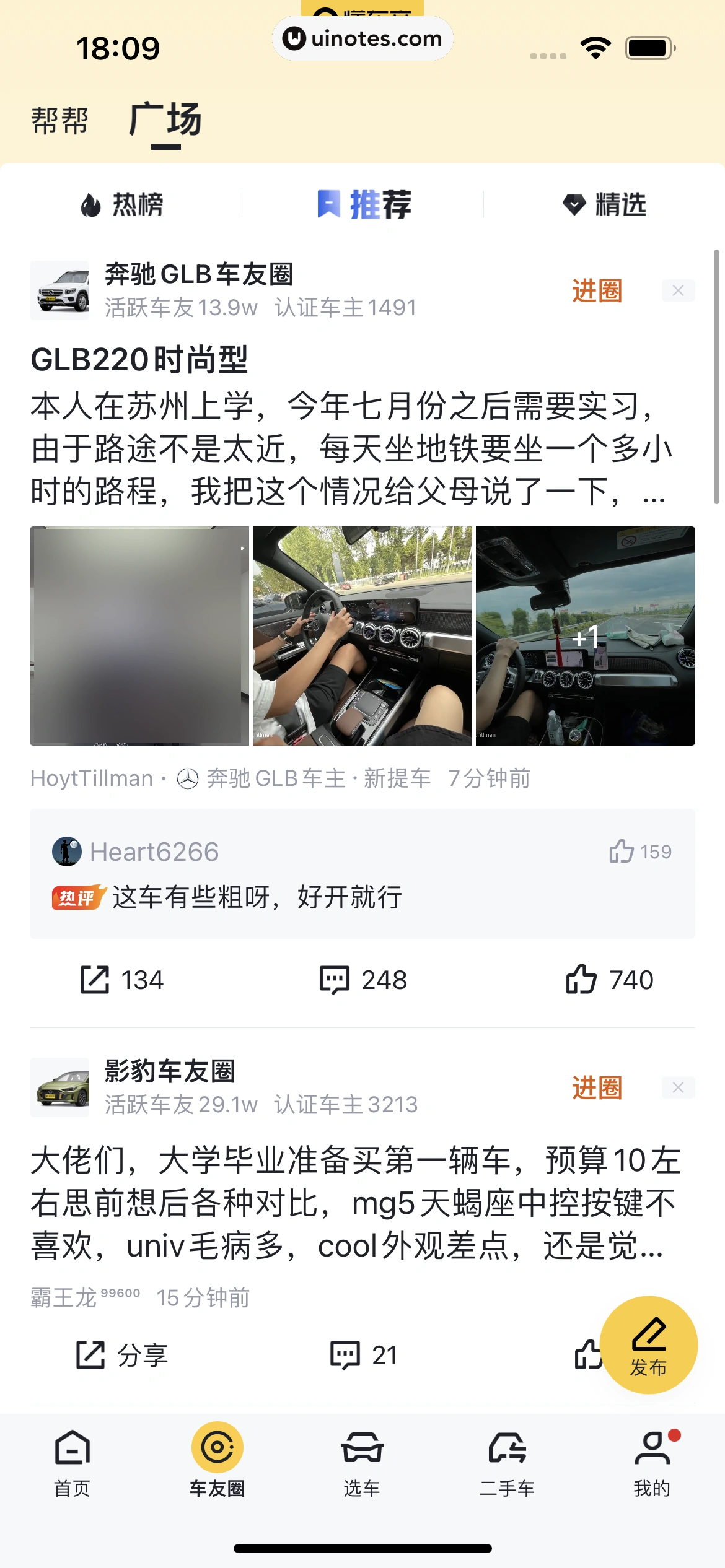Switch to the 我的 tab
Viewport: 725px width, 1568px height.
(652, 1461)
